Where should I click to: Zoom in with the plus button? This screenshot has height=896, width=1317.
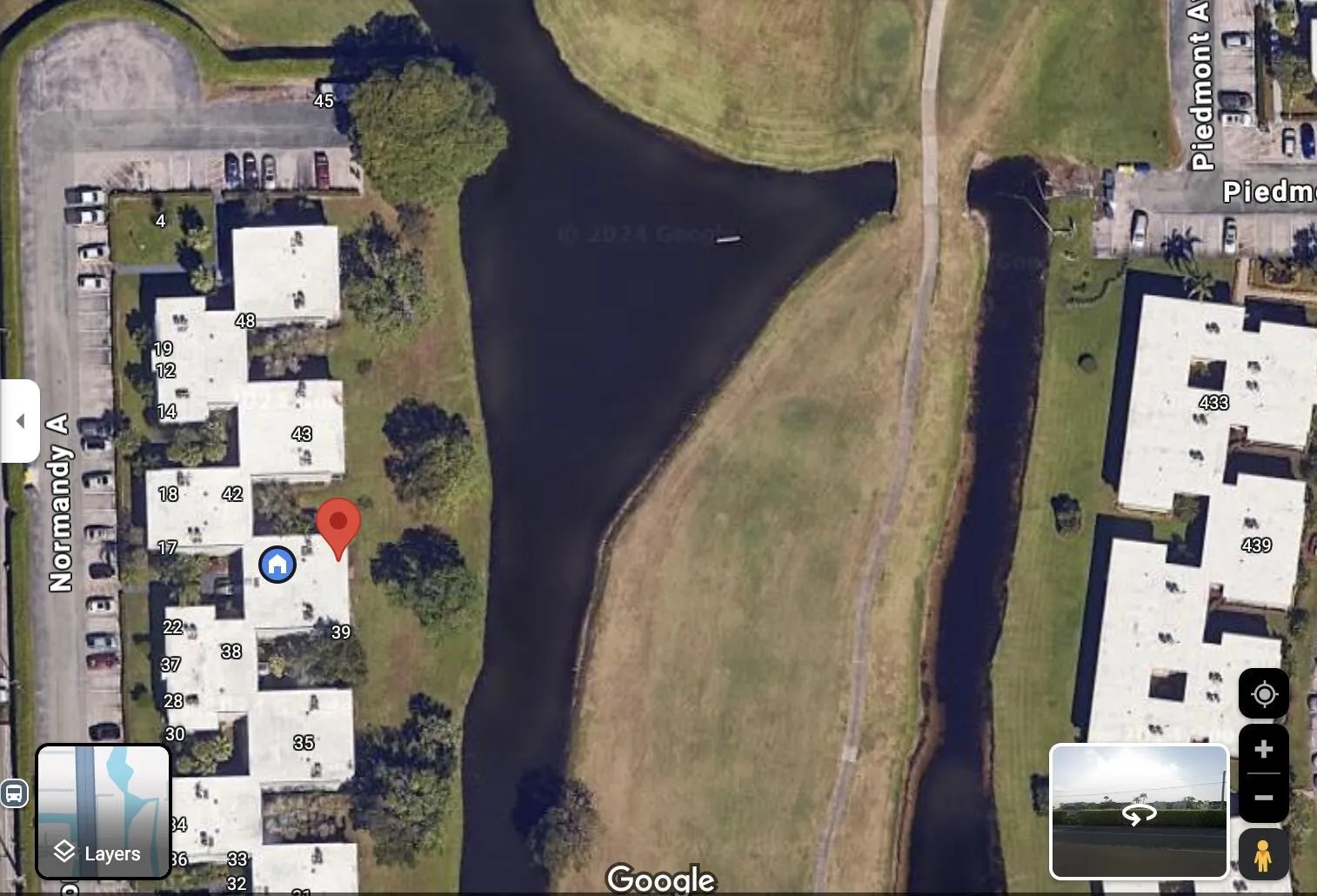pyautogui.click(x=1263, y=749)
